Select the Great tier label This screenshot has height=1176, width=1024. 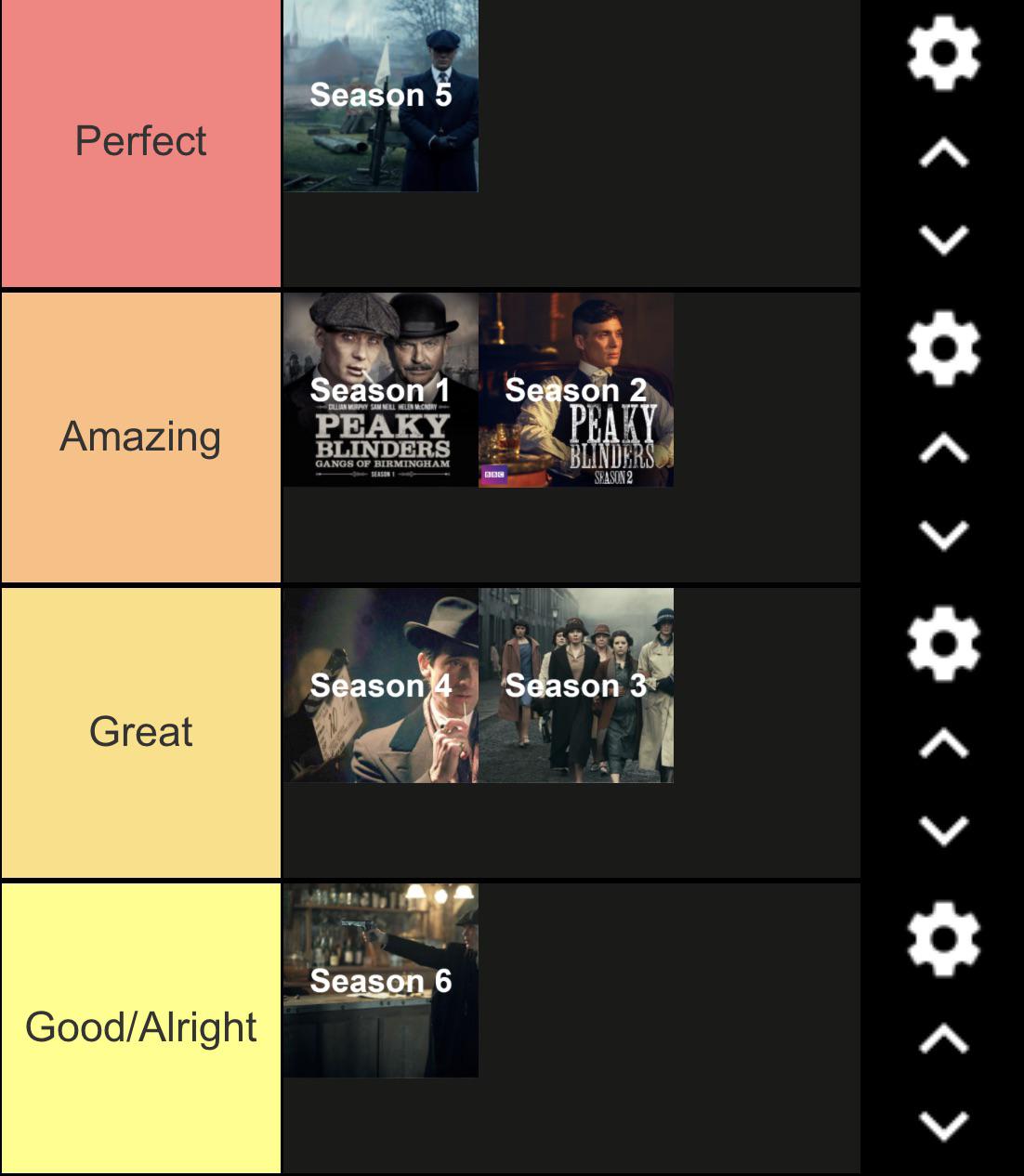click(x=141, y=732)
